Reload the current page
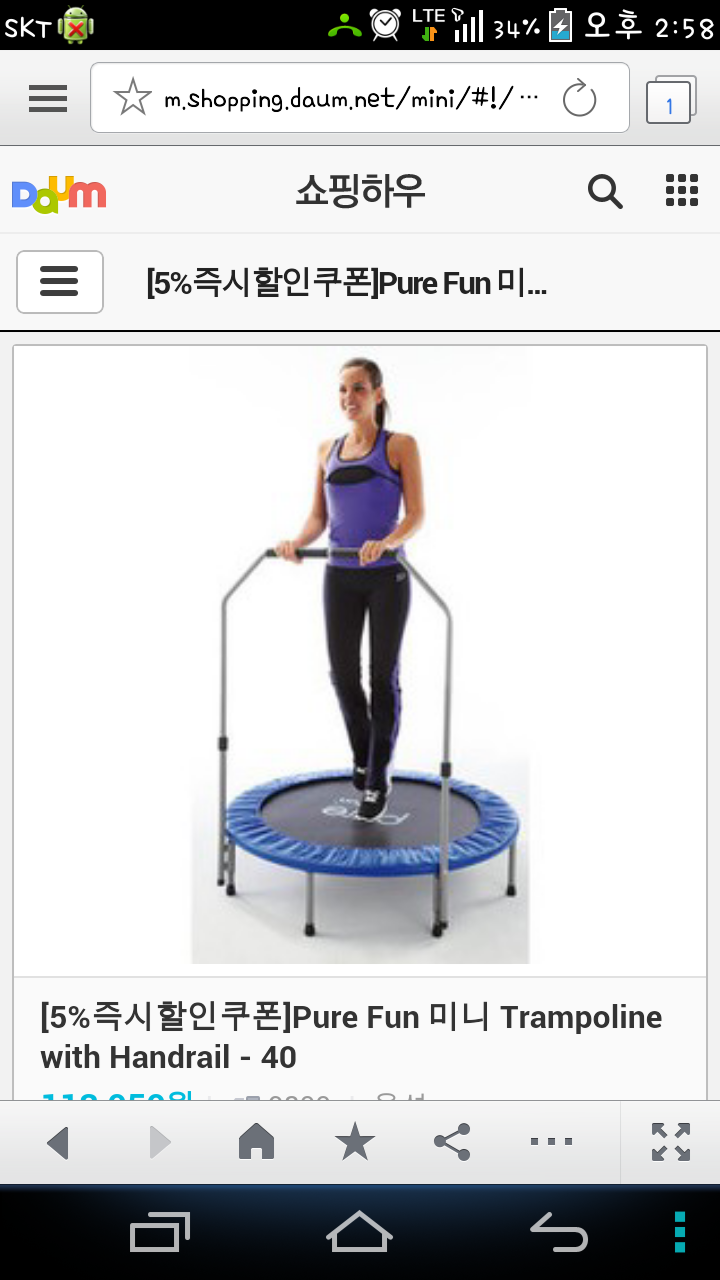The width and height of the screenshot is (720, 1280). (x=580, y=98)
